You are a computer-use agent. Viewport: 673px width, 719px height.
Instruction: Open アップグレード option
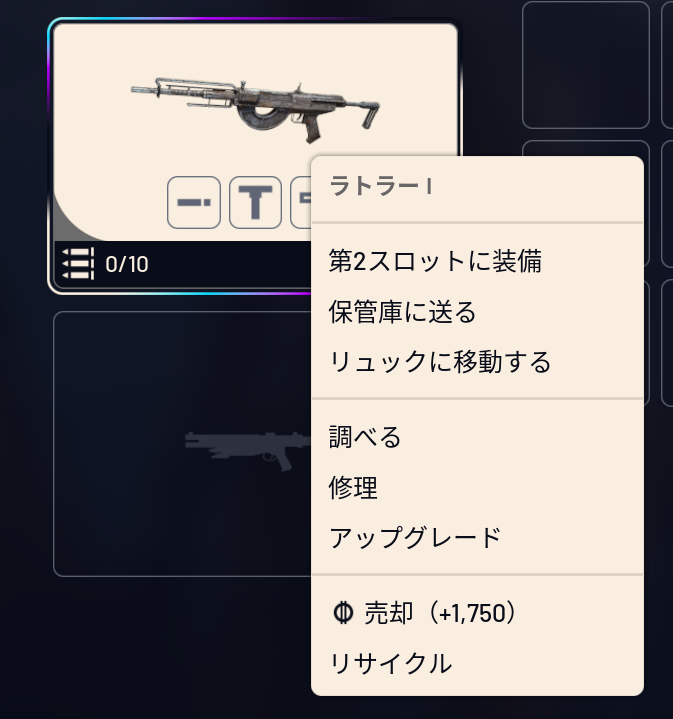click(414, 538)
